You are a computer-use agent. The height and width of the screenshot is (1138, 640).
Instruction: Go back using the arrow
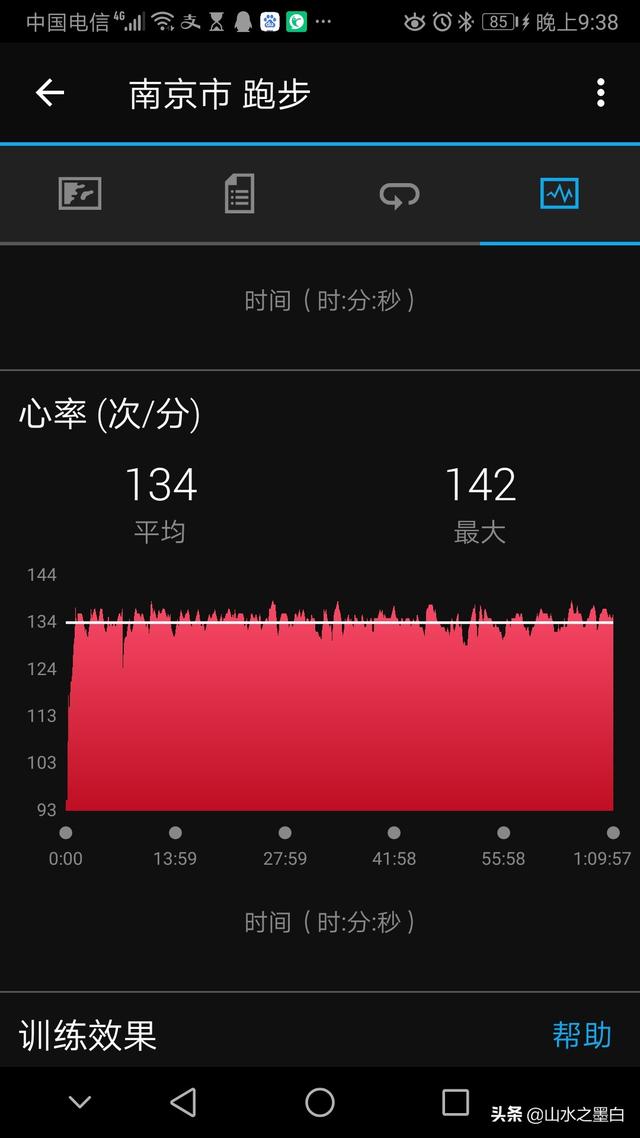(x=50, y=93)
